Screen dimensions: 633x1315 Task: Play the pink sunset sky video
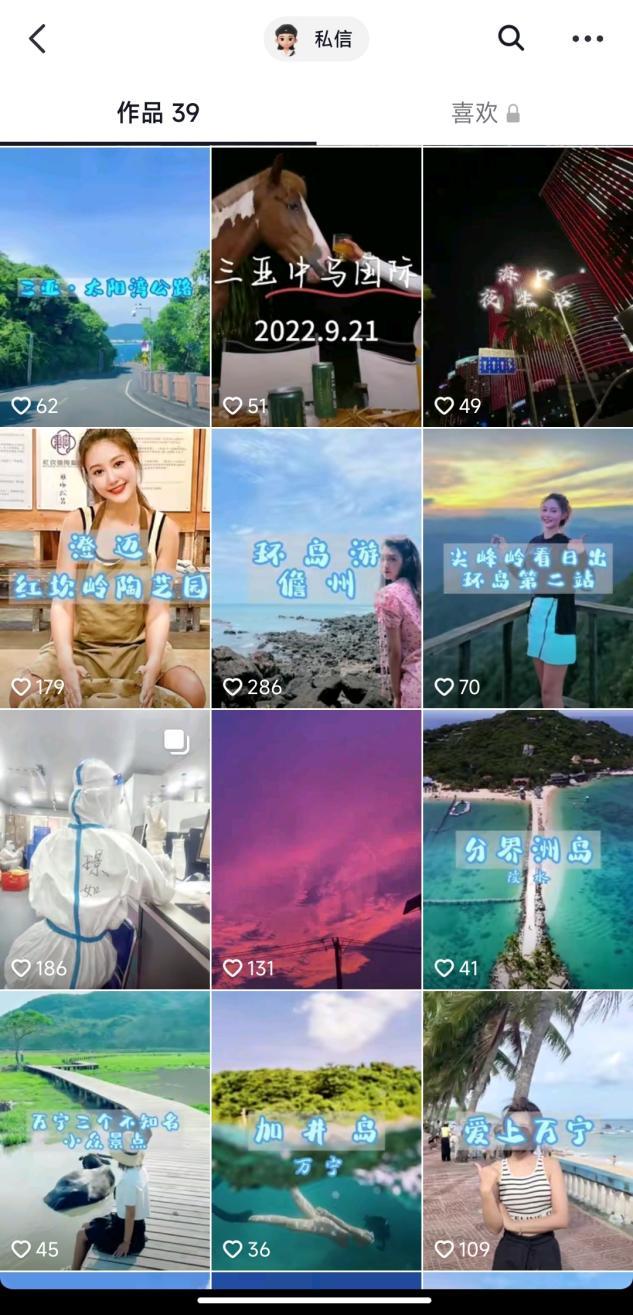click(316, 849)
